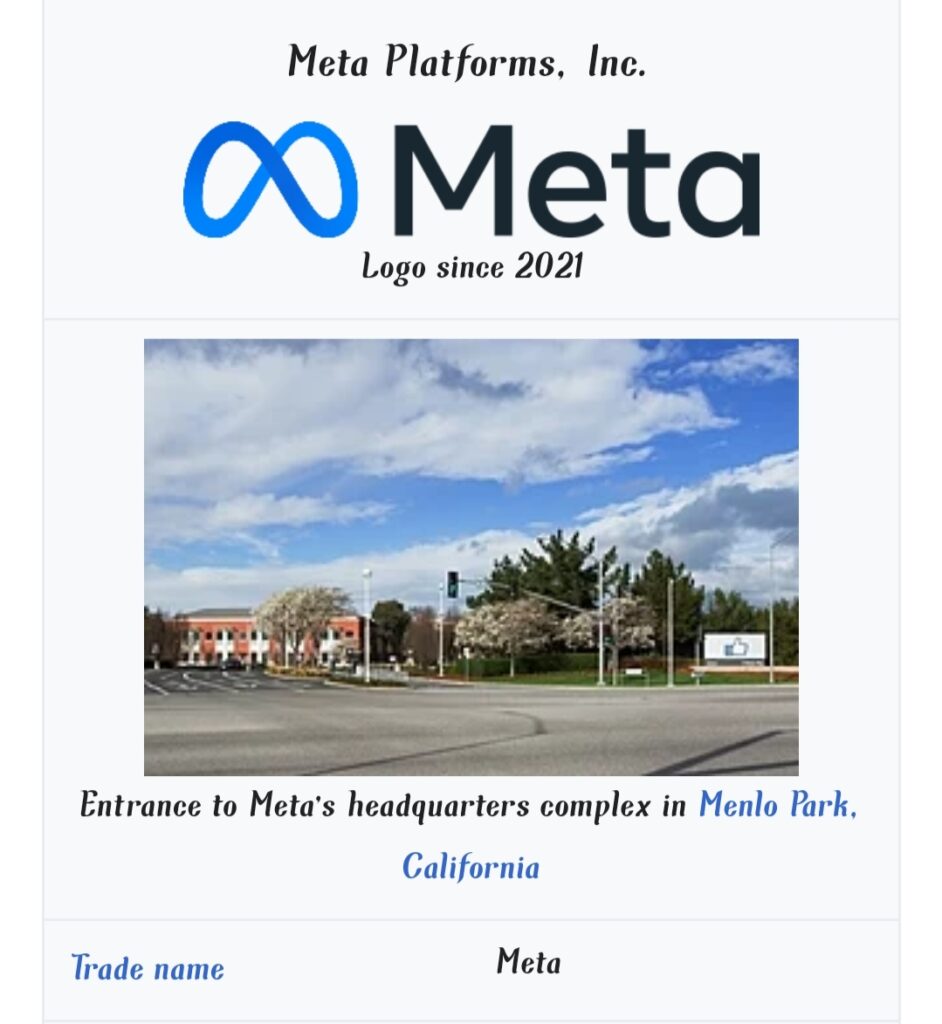Open the Trade name link
Image resolution: width=942 pixels, height=1024 pixels.
[147, 967]
